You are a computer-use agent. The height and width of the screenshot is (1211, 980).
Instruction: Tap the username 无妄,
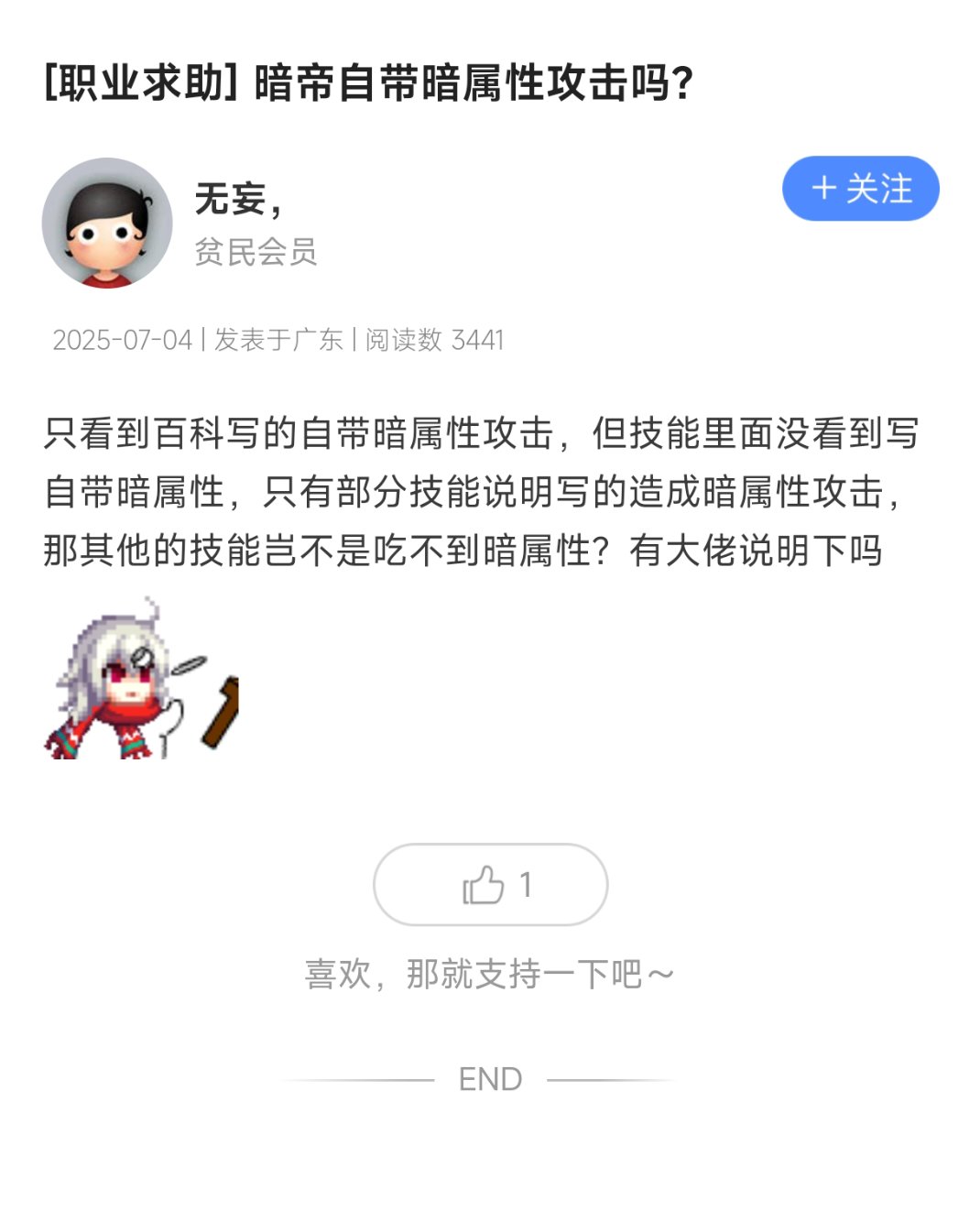[237, 199]
